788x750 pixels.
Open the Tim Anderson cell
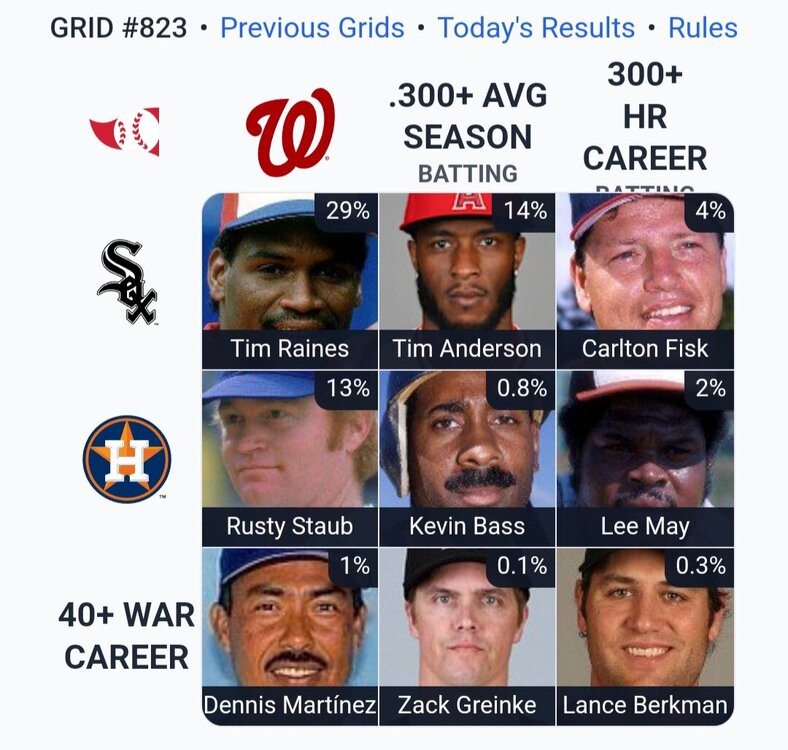click(x=467, y=280)
